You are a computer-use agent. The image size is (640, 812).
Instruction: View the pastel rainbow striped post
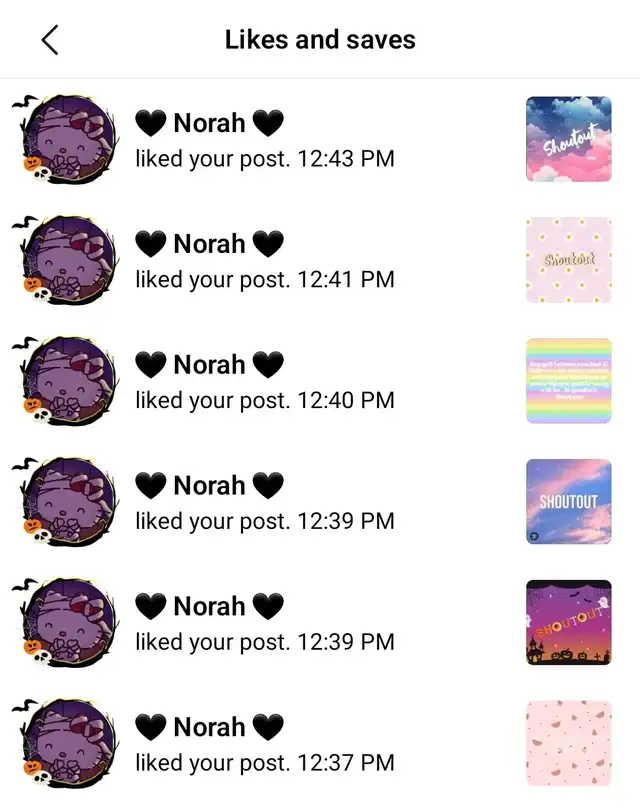coord(568,381)
